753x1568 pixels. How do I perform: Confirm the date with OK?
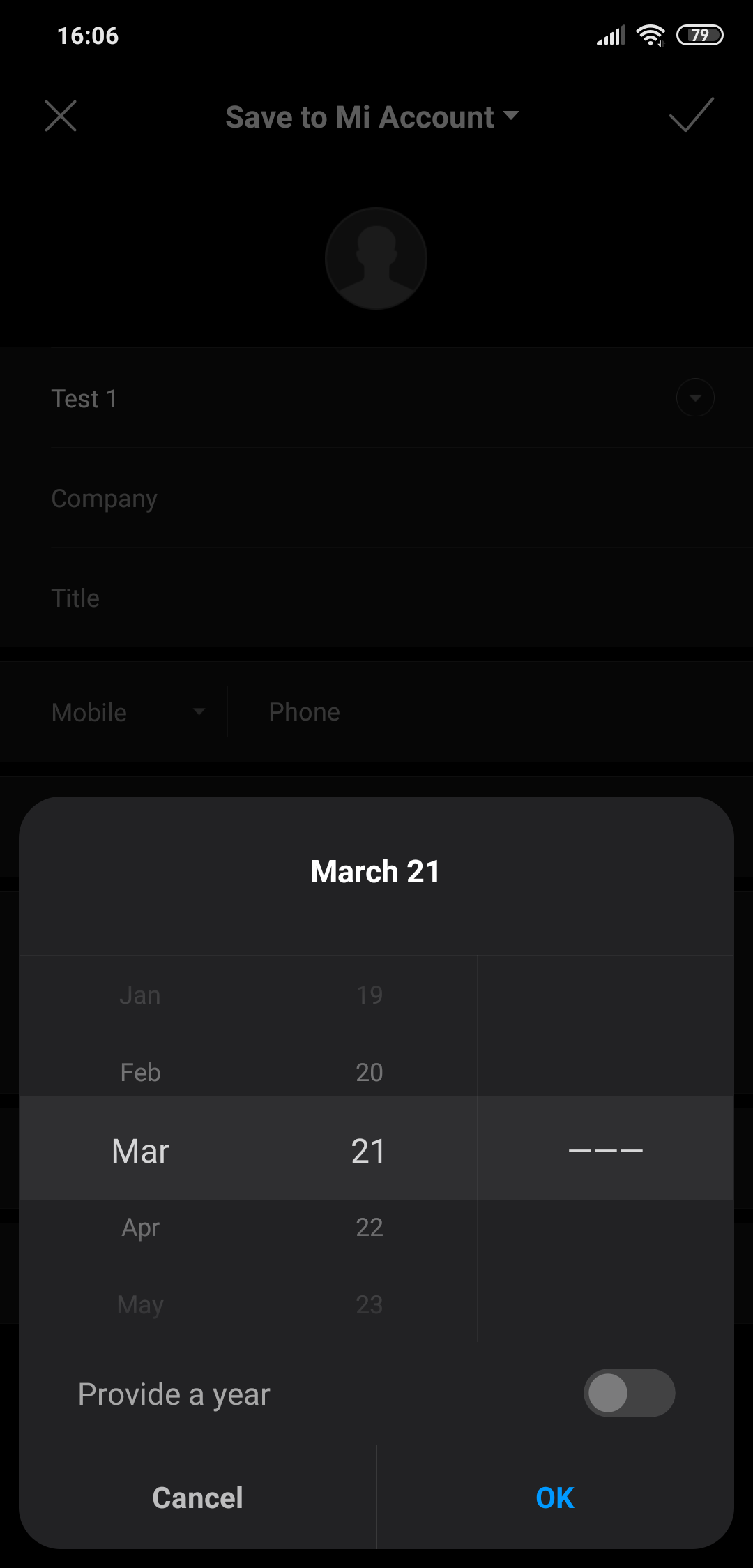[555, 1498]
